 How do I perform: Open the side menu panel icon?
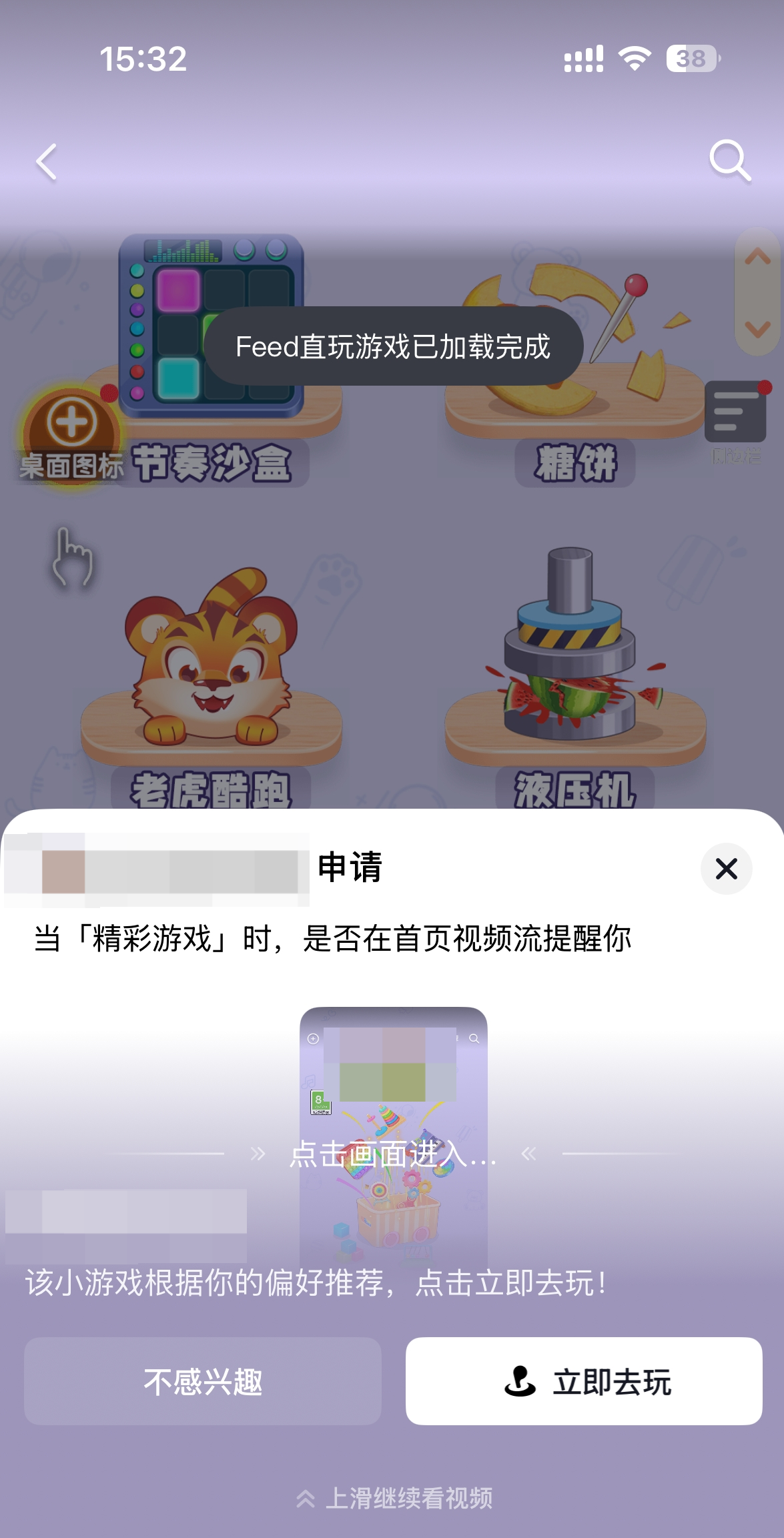tap(735, 412)
